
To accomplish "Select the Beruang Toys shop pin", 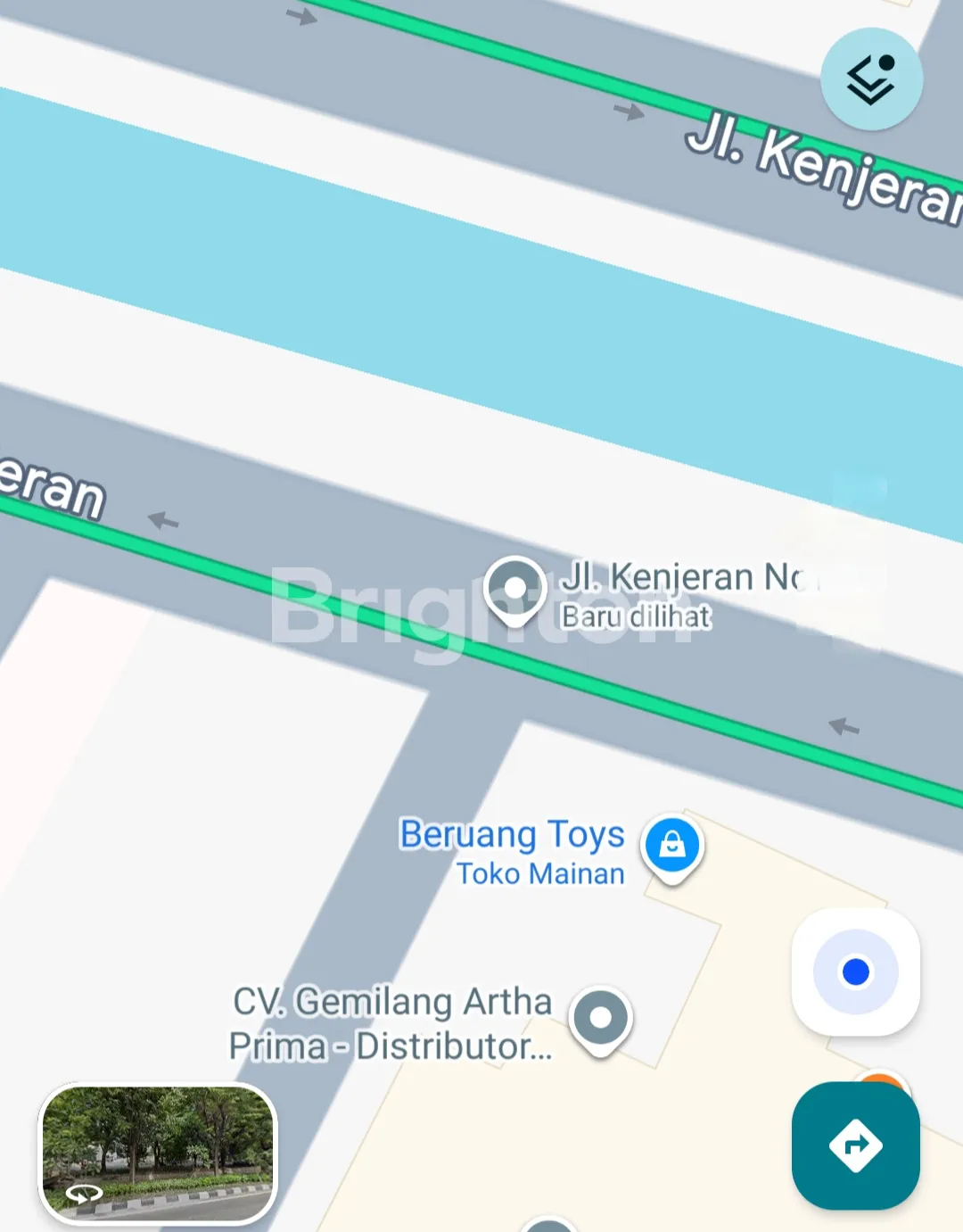I will pyautogui.click(x=672, y=845).
